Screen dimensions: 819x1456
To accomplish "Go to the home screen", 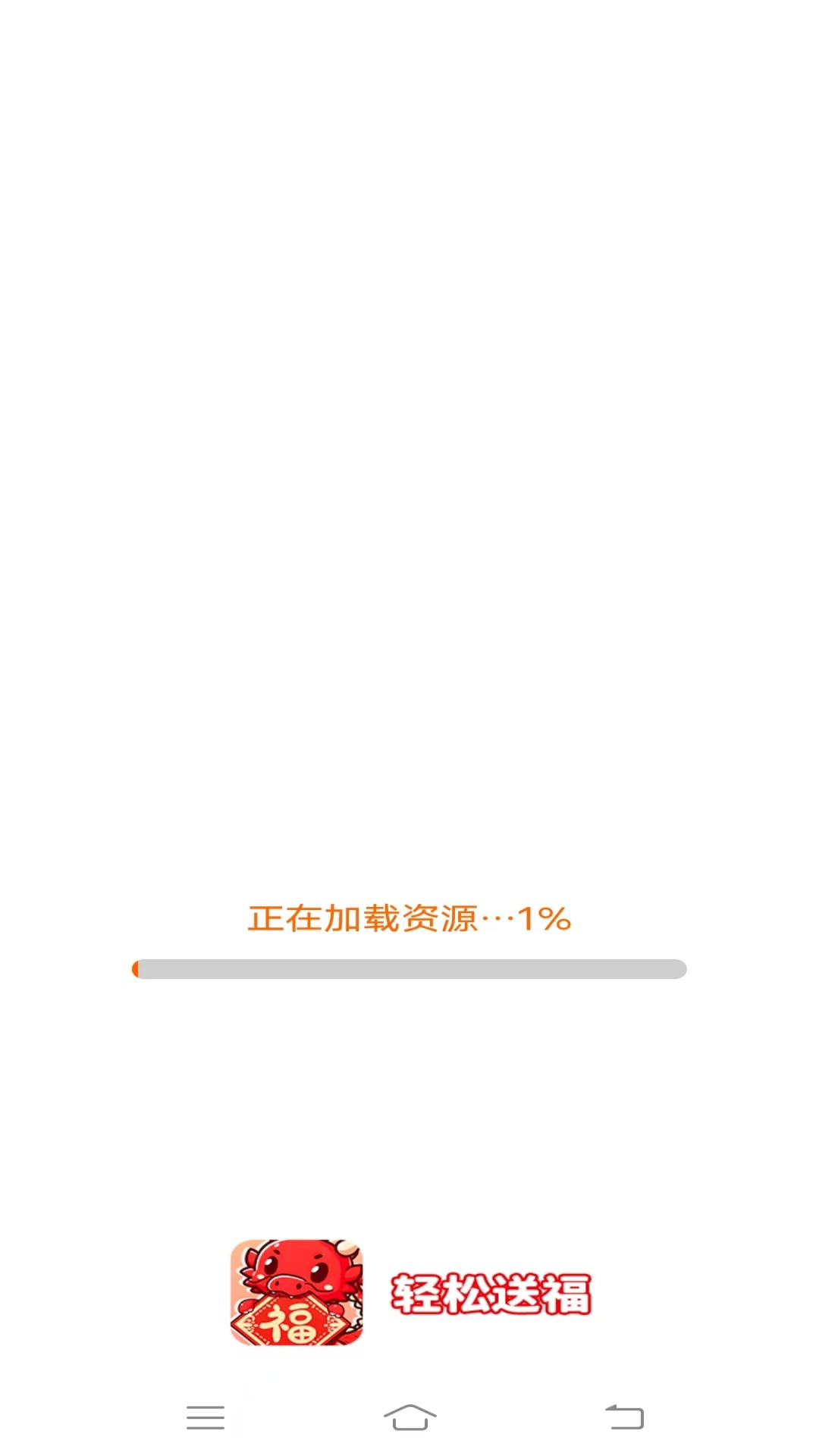I will [409, 1417].
